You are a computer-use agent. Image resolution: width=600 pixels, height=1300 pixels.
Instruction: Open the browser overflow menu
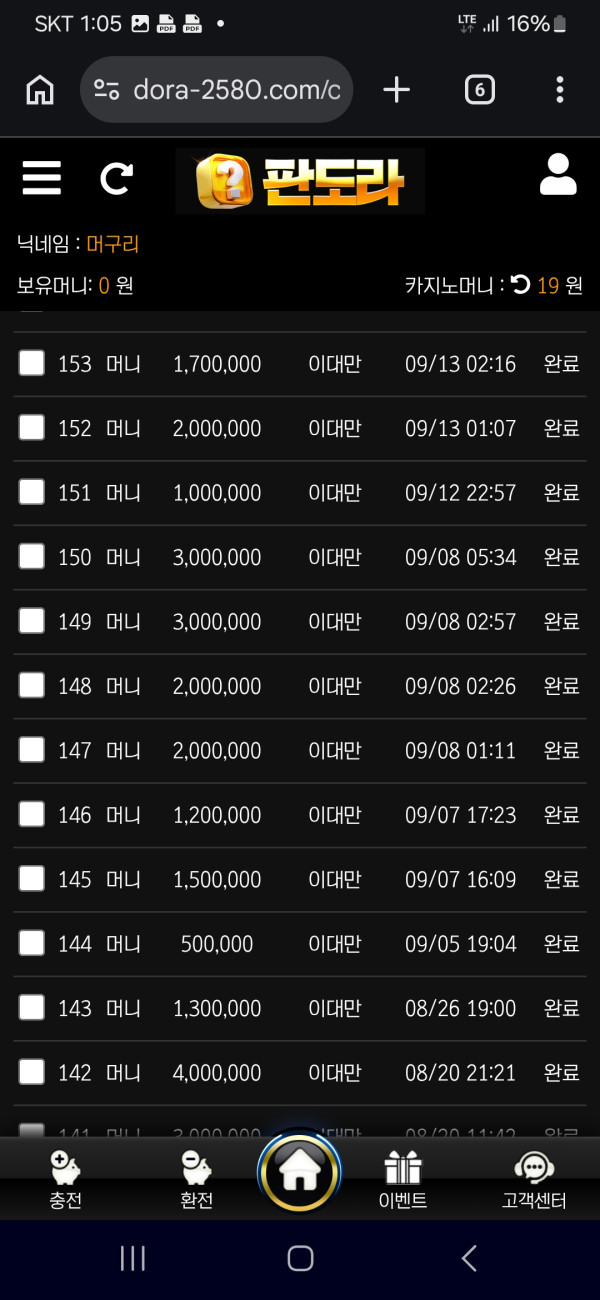click(560, 90)
